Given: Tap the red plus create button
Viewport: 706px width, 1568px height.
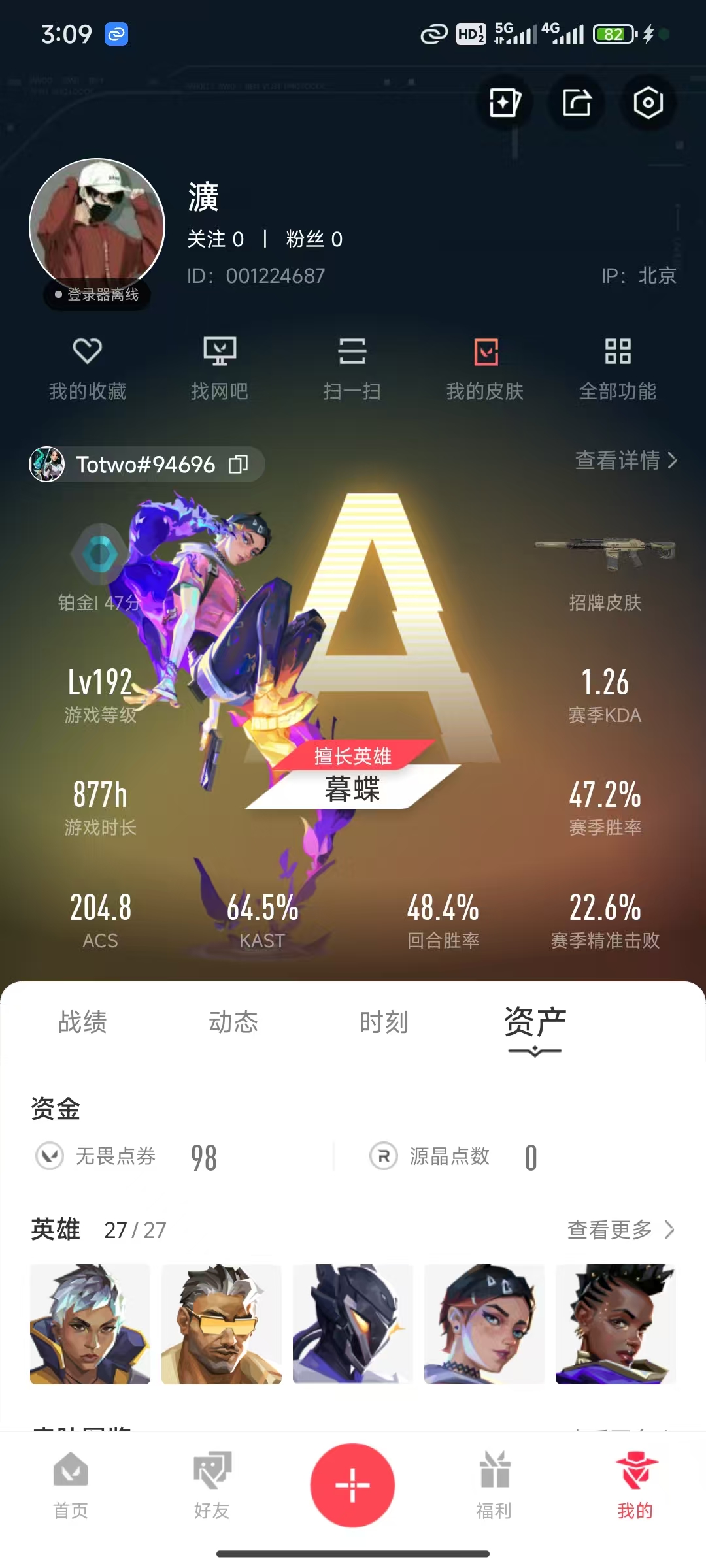Looking at the screenshot, I should pos(352,1484).
